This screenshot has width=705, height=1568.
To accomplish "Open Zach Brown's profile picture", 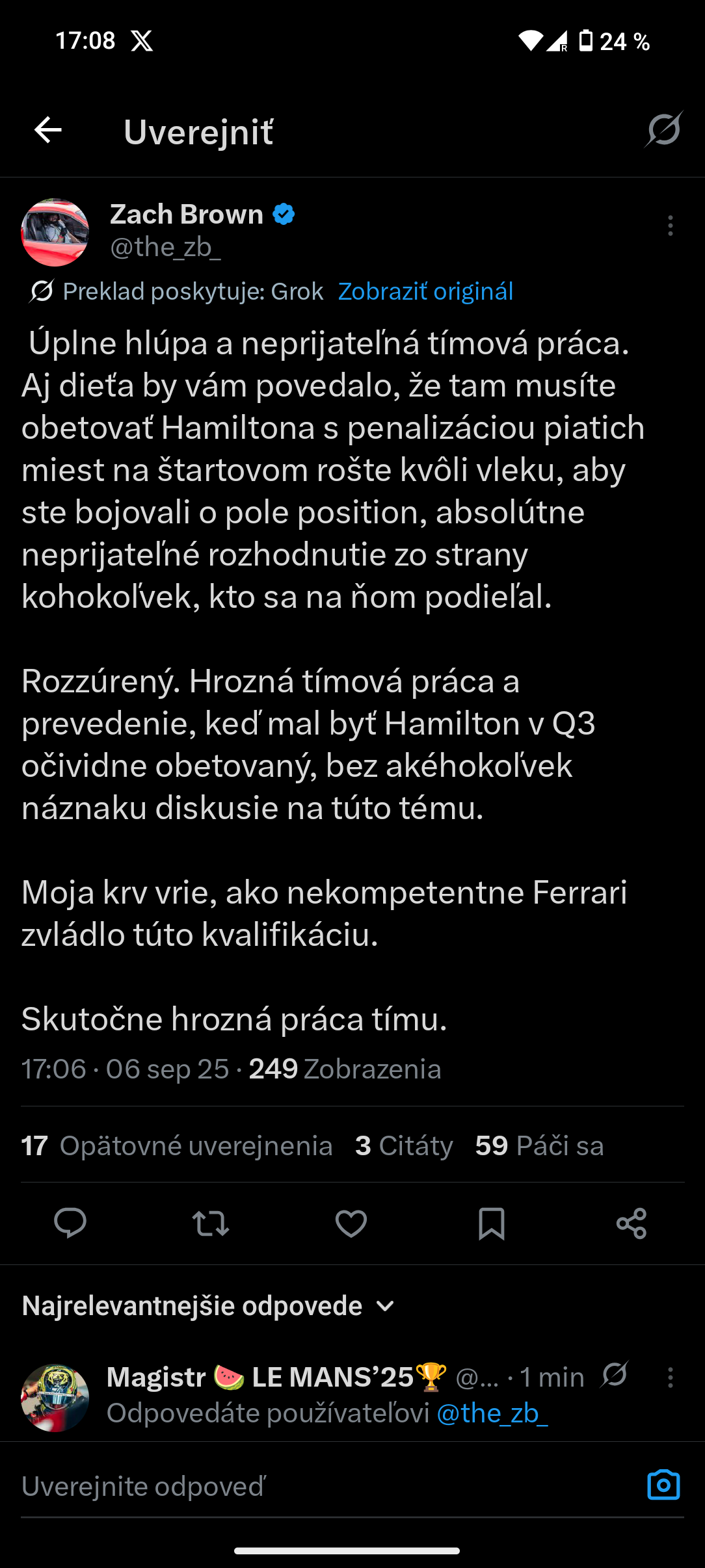I will click(x=55, y=232).
